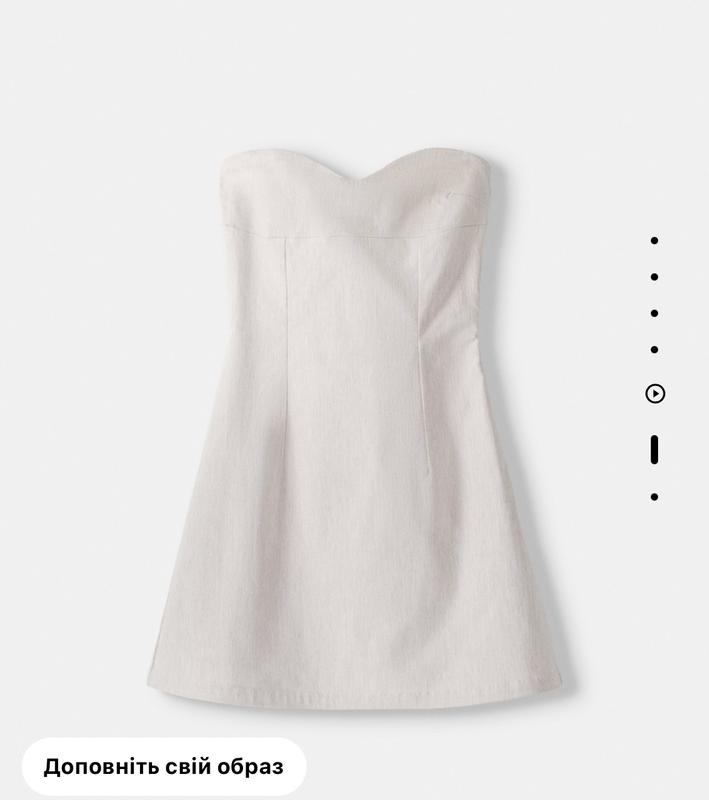Tap the "Доповніть свій образ" button
The width and height of the screenshot is (709, 800).
click(163, 767)
